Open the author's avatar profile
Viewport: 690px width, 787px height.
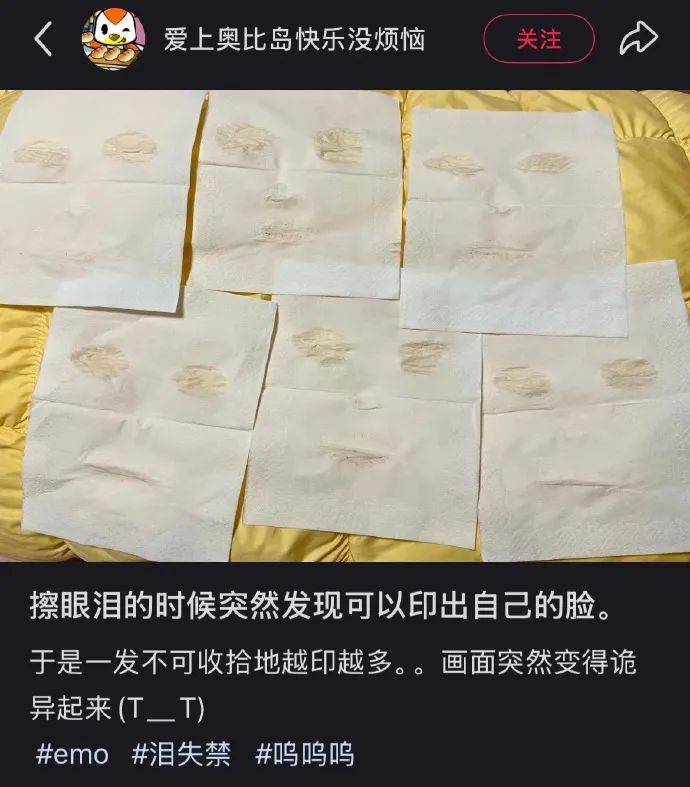114,39
